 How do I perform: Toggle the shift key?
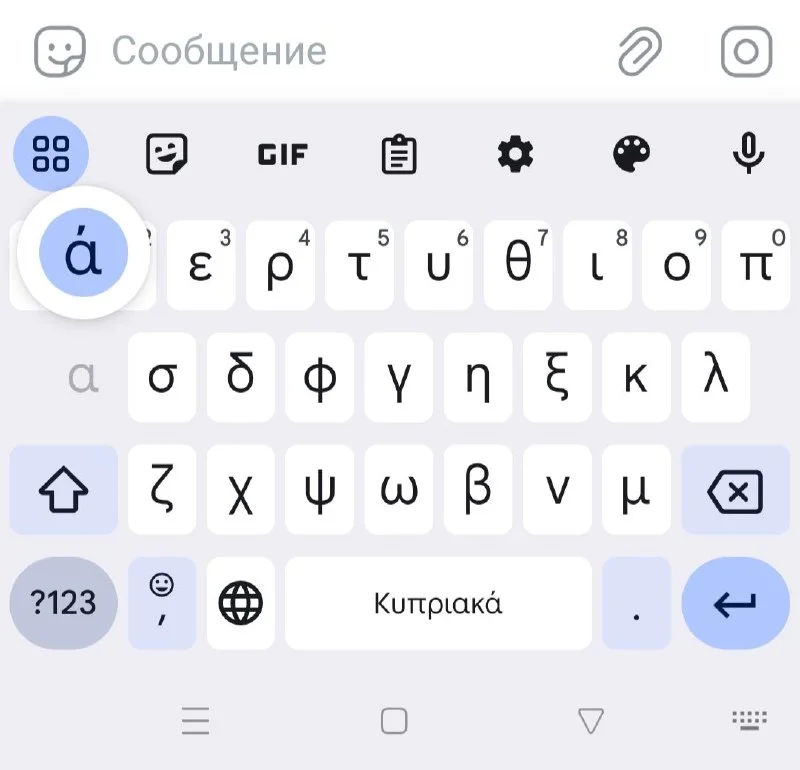pyautogui.click(x=63, y=490)
